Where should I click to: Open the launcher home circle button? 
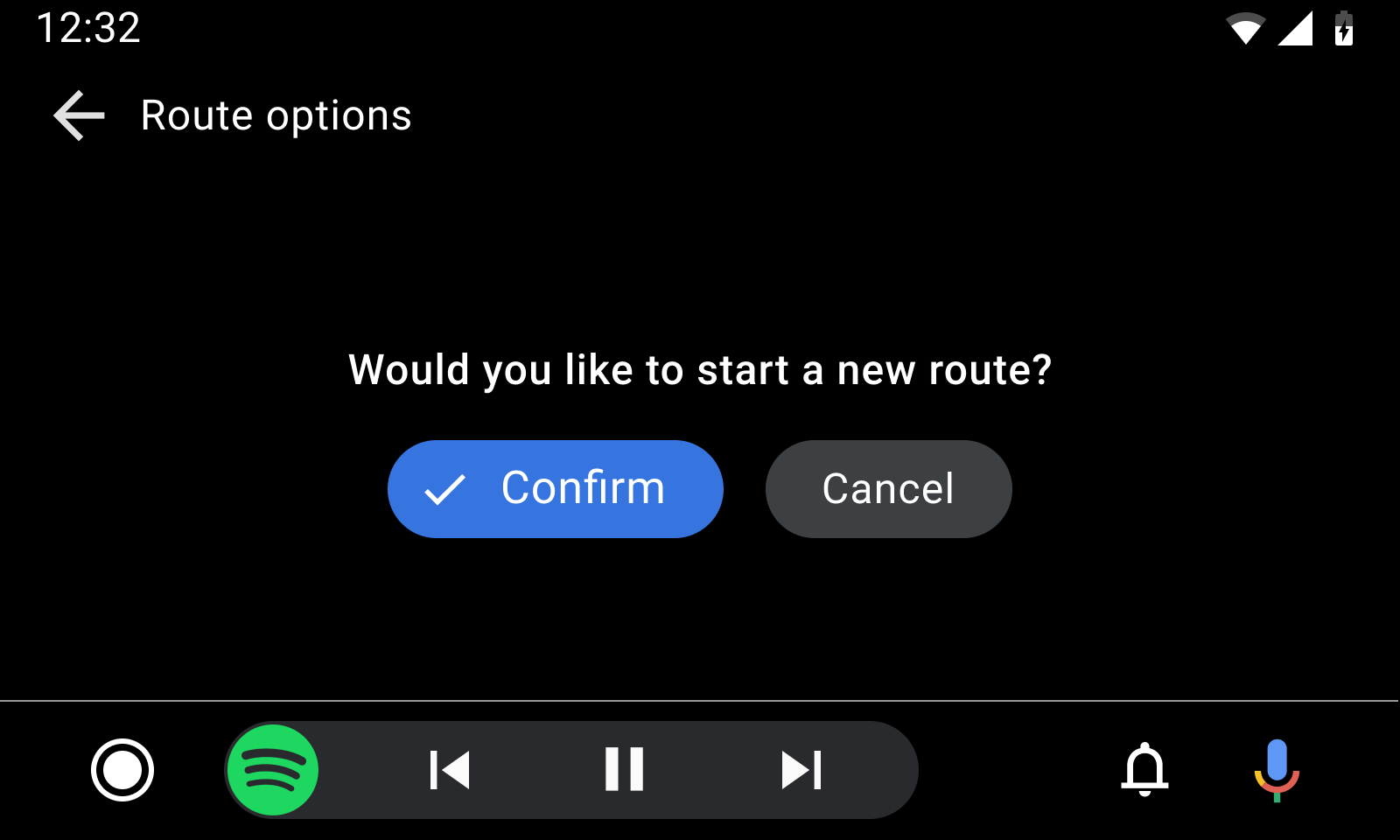[x=122, y=770]
